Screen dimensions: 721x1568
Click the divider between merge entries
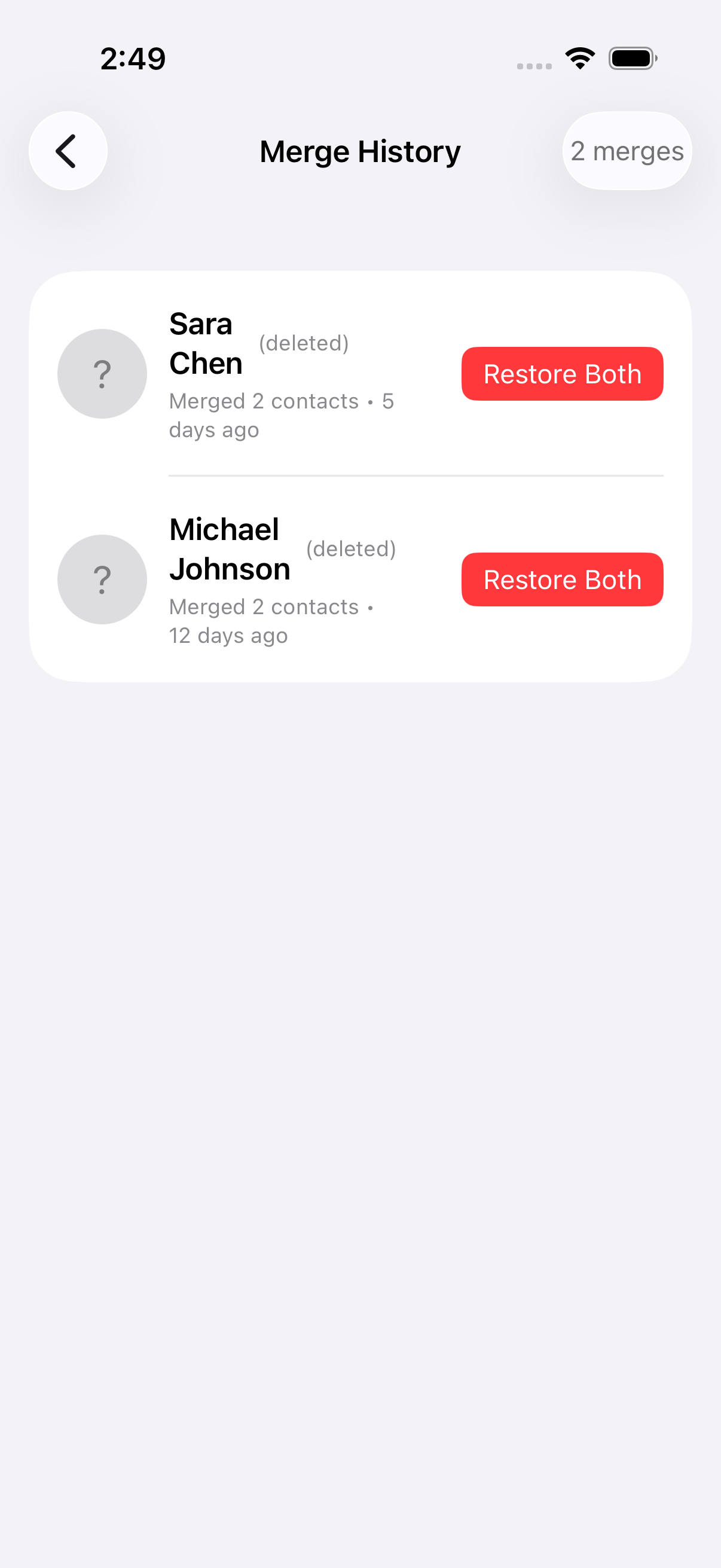pyautogui.click(x=416, y=475)
